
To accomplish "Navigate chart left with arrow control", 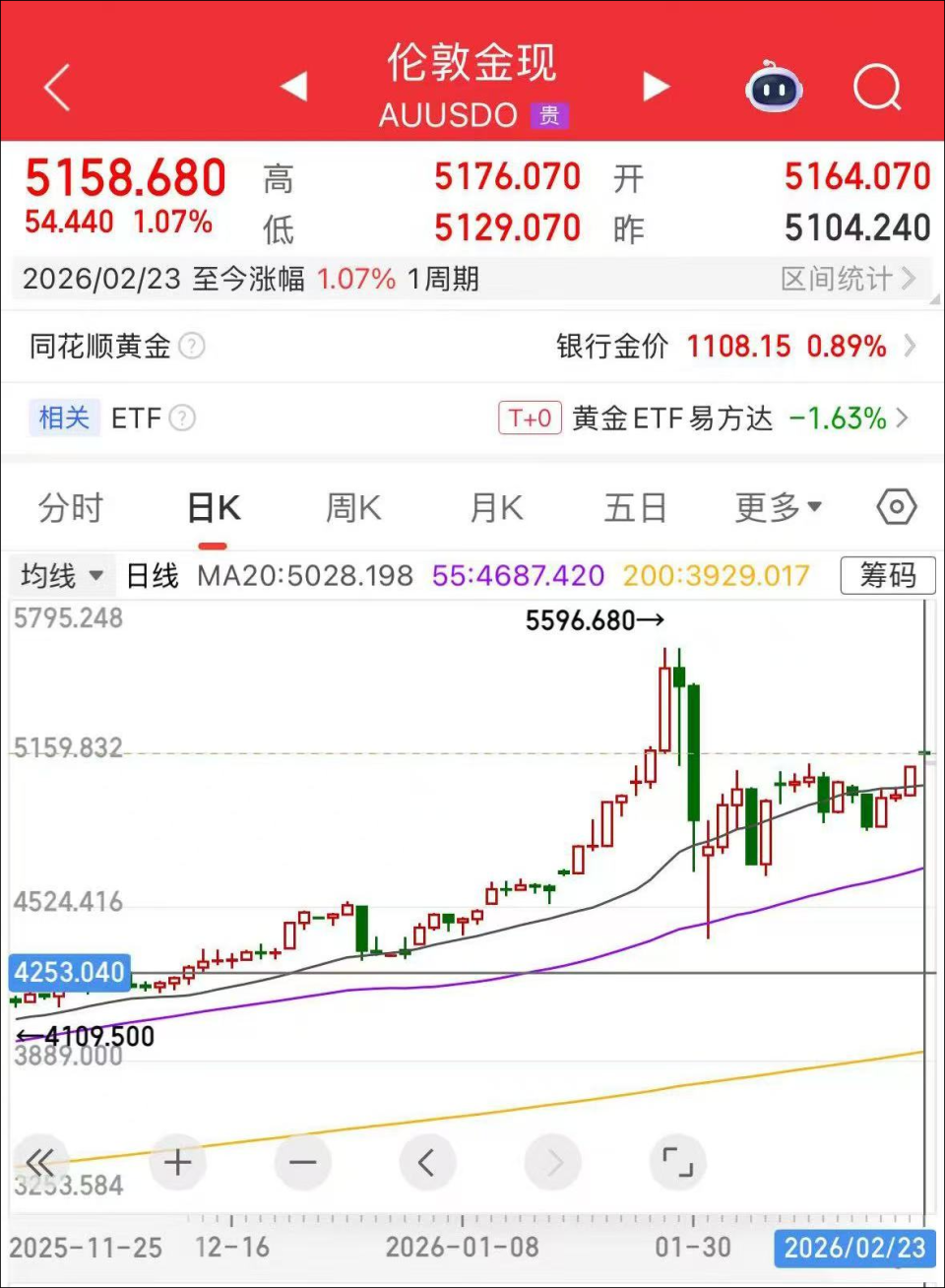I will [427, 1162].
